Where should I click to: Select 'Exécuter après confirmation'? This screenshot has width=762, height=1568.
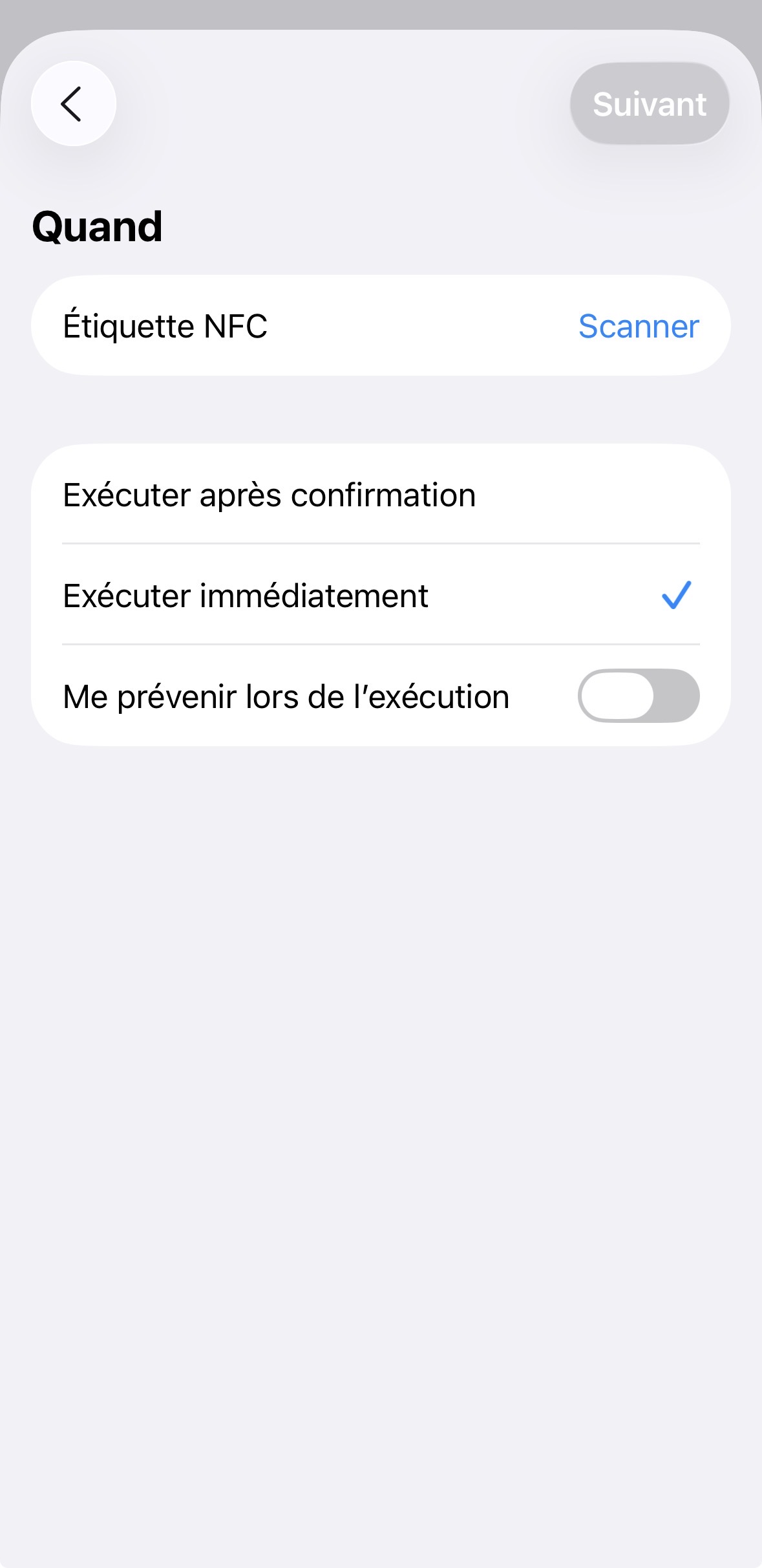click(269, 494)
